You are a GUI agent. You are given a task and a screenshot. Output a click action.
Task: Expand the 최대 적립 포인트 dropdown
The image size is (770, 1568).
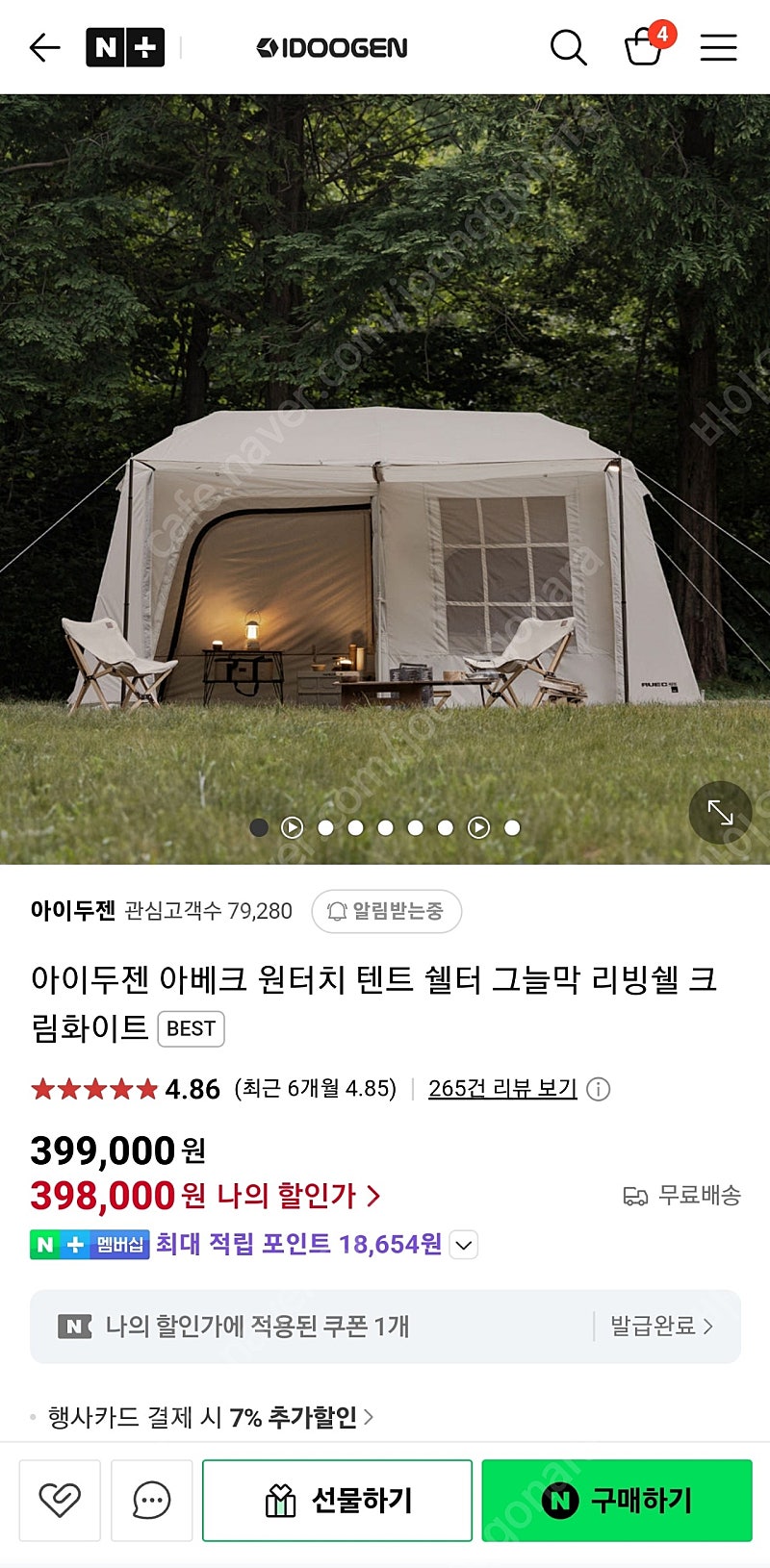[x=464, y=1245]
